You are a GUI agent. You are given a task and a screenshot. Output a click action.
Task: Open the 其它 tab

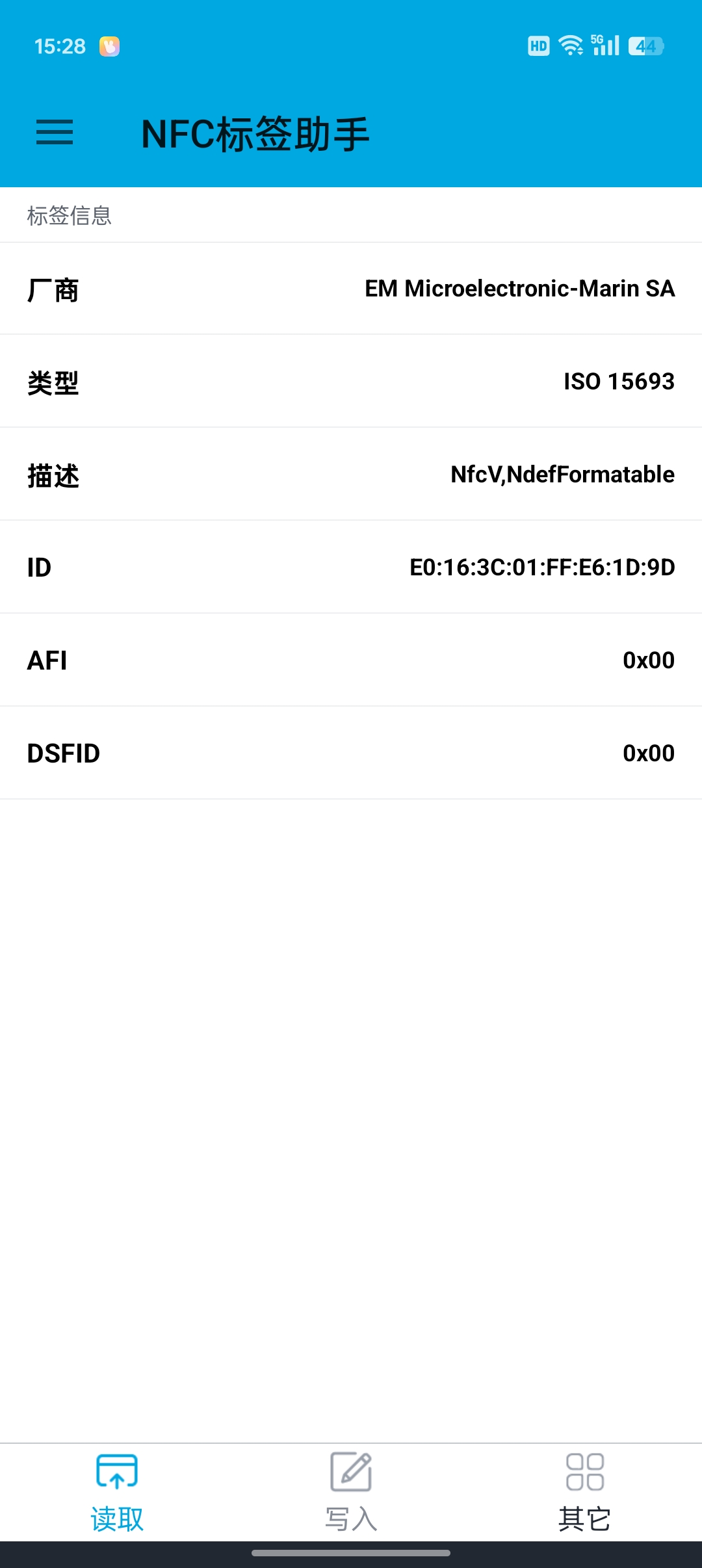tap(584, 1492)
